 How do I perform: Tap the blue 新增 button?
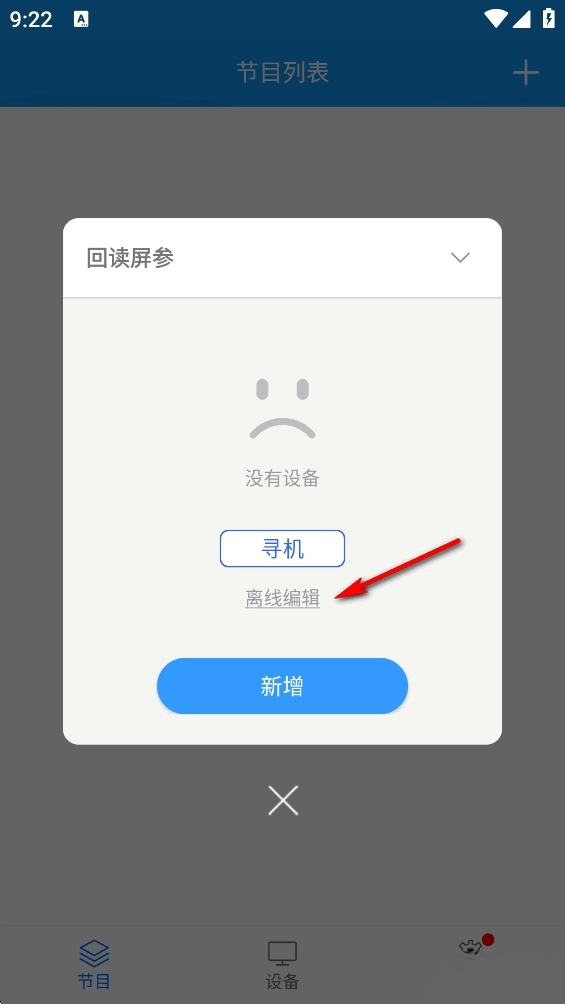[282, 686]
